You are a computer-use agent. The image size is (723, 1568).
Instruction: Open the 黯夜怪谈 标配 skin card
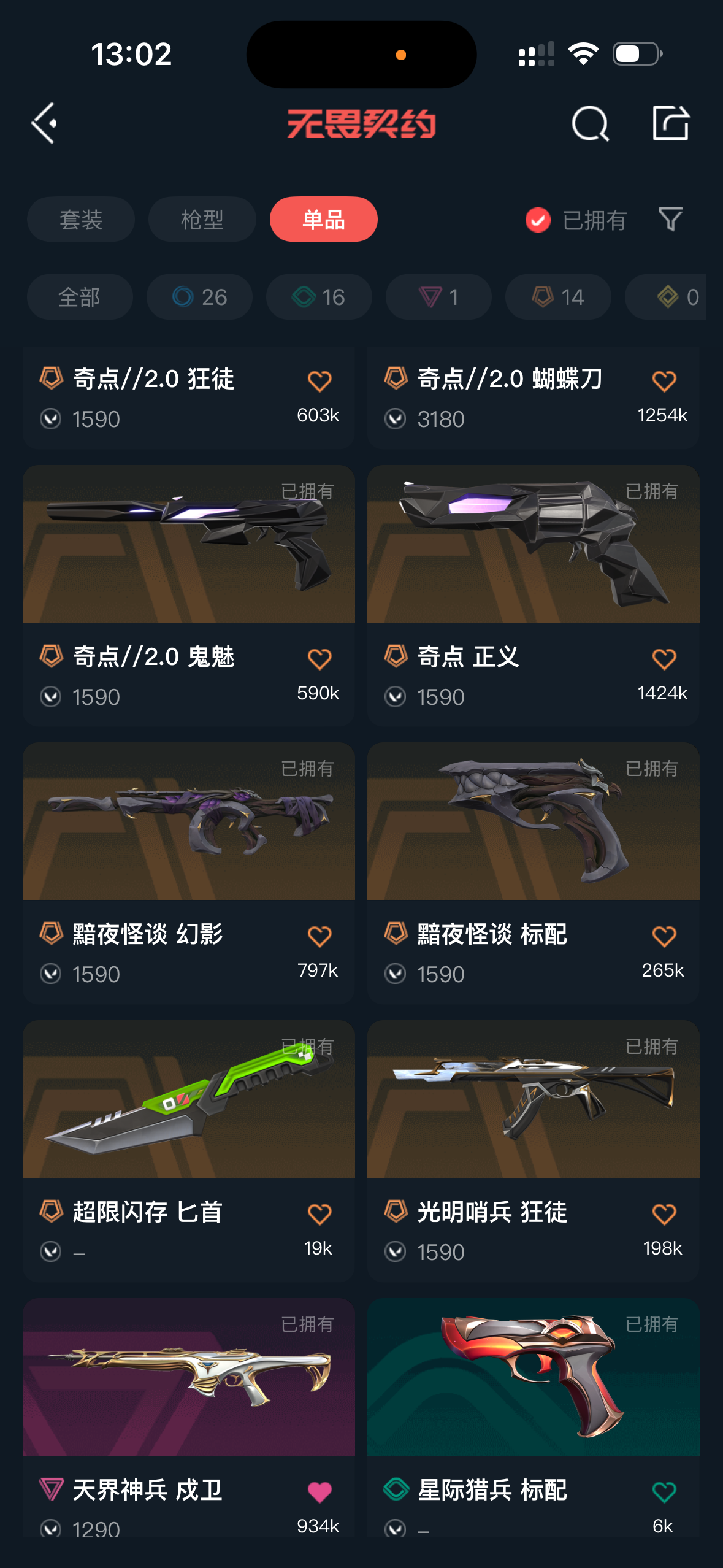coord(534,873)
